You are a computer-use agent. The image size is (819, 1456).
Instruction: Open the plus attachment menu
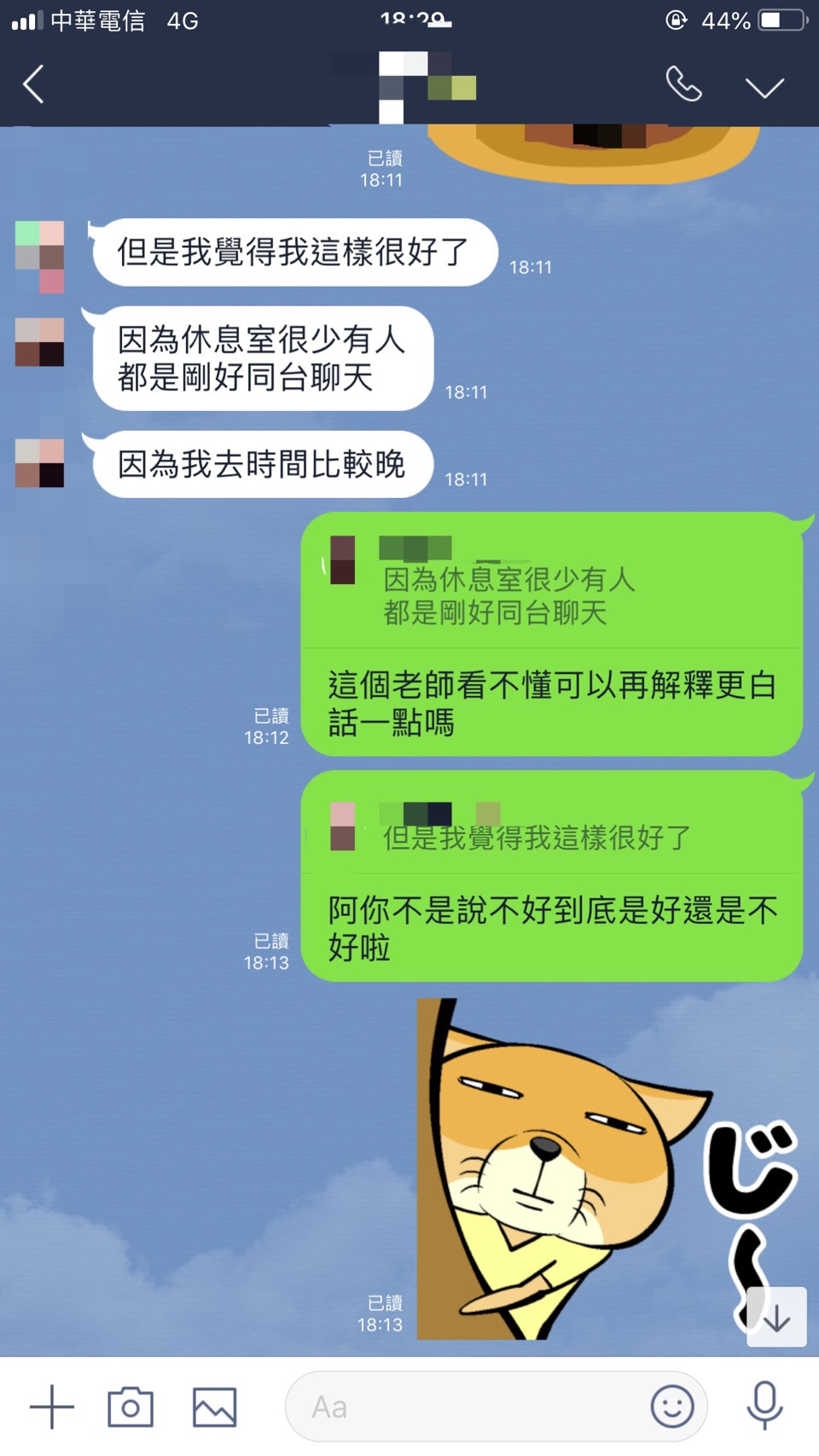(52, 1407)
